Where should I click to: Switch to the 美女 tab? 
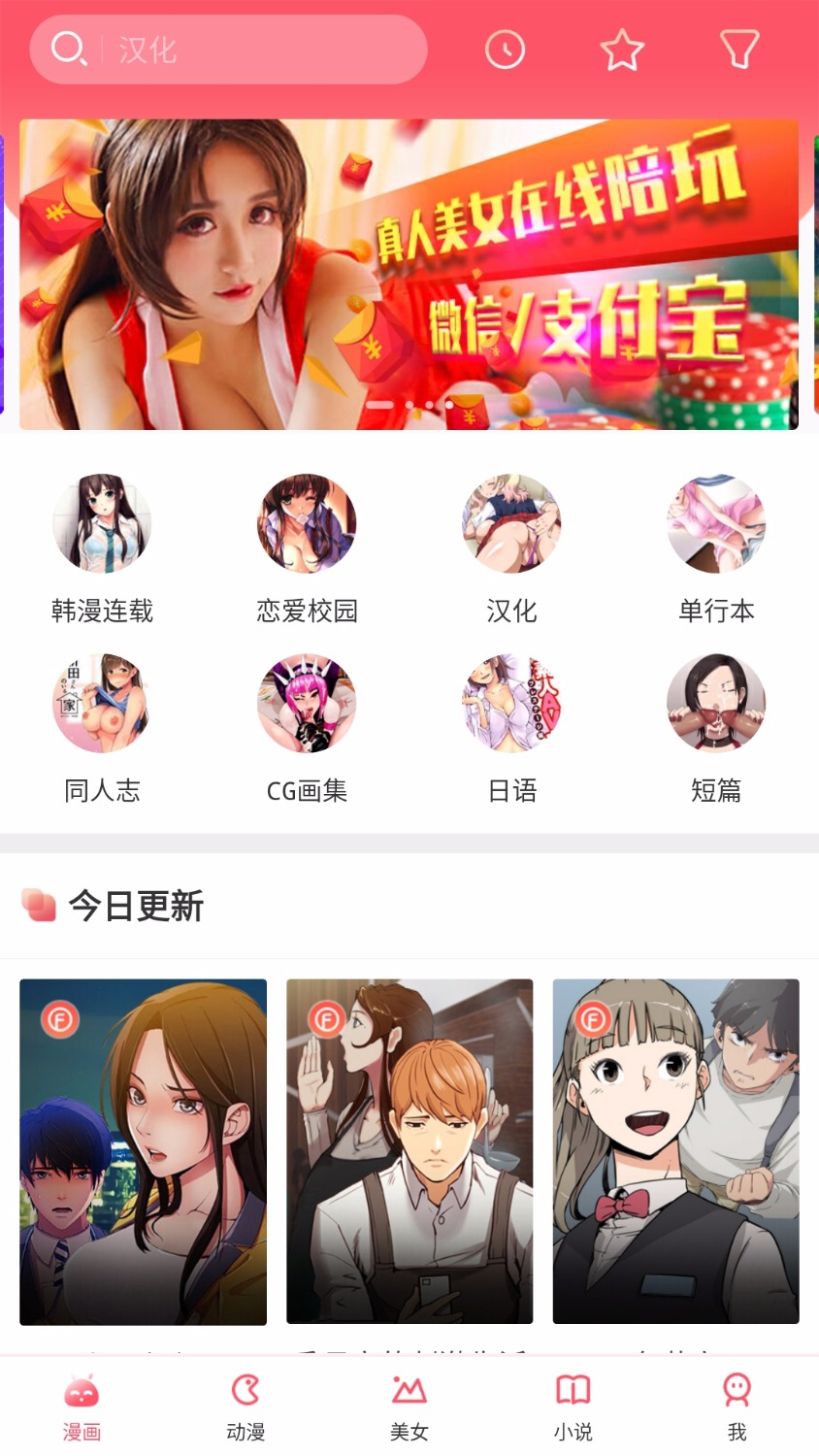coord(409,1407)
